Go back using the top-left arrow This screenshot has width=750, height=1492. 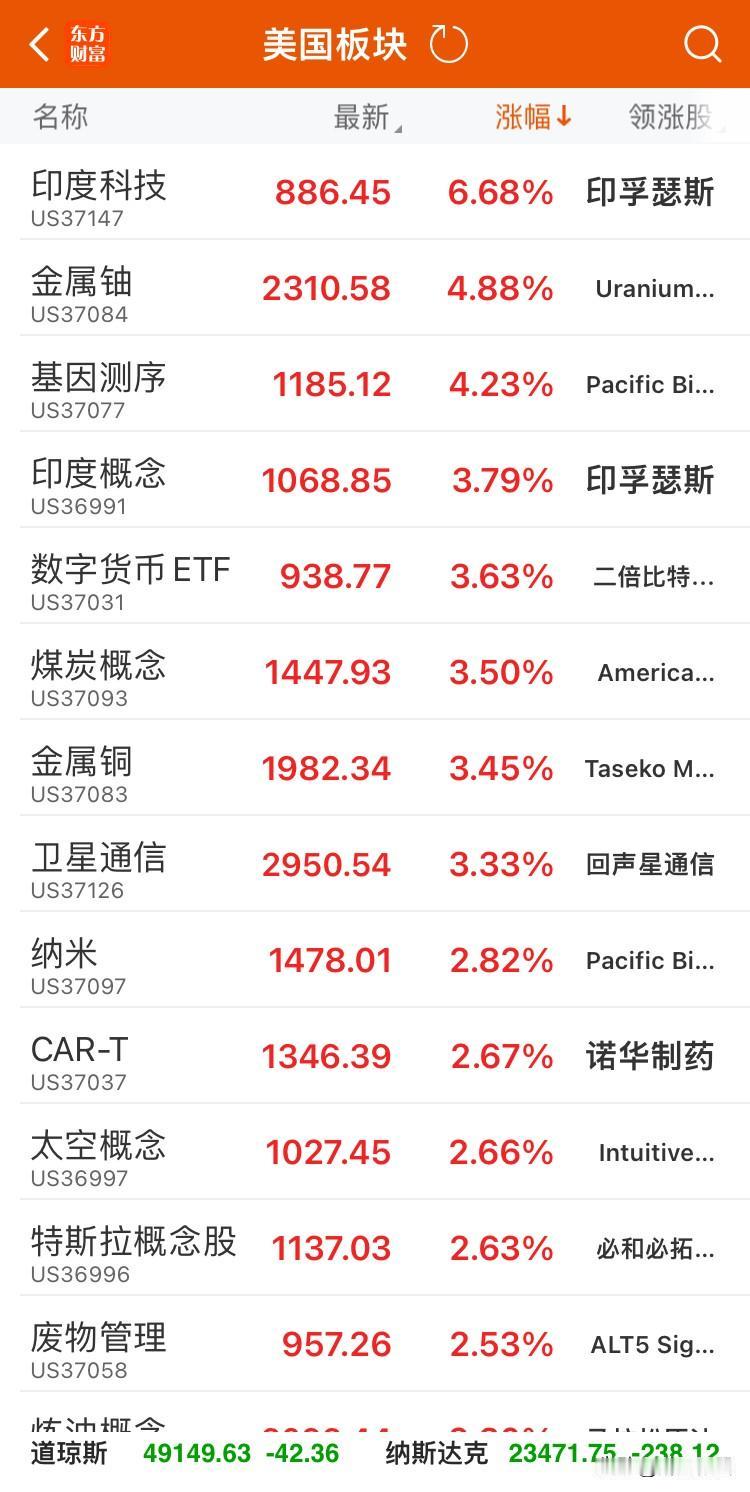click(x=40, y=45)
